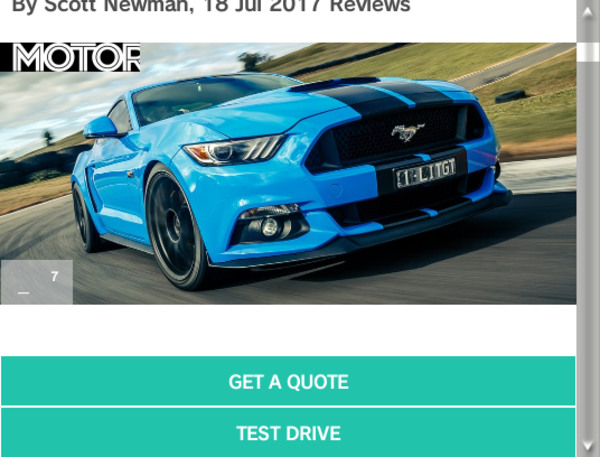Tap the GET A QUOTE button
Screen dimensions: 600x457
coord(288,382)
